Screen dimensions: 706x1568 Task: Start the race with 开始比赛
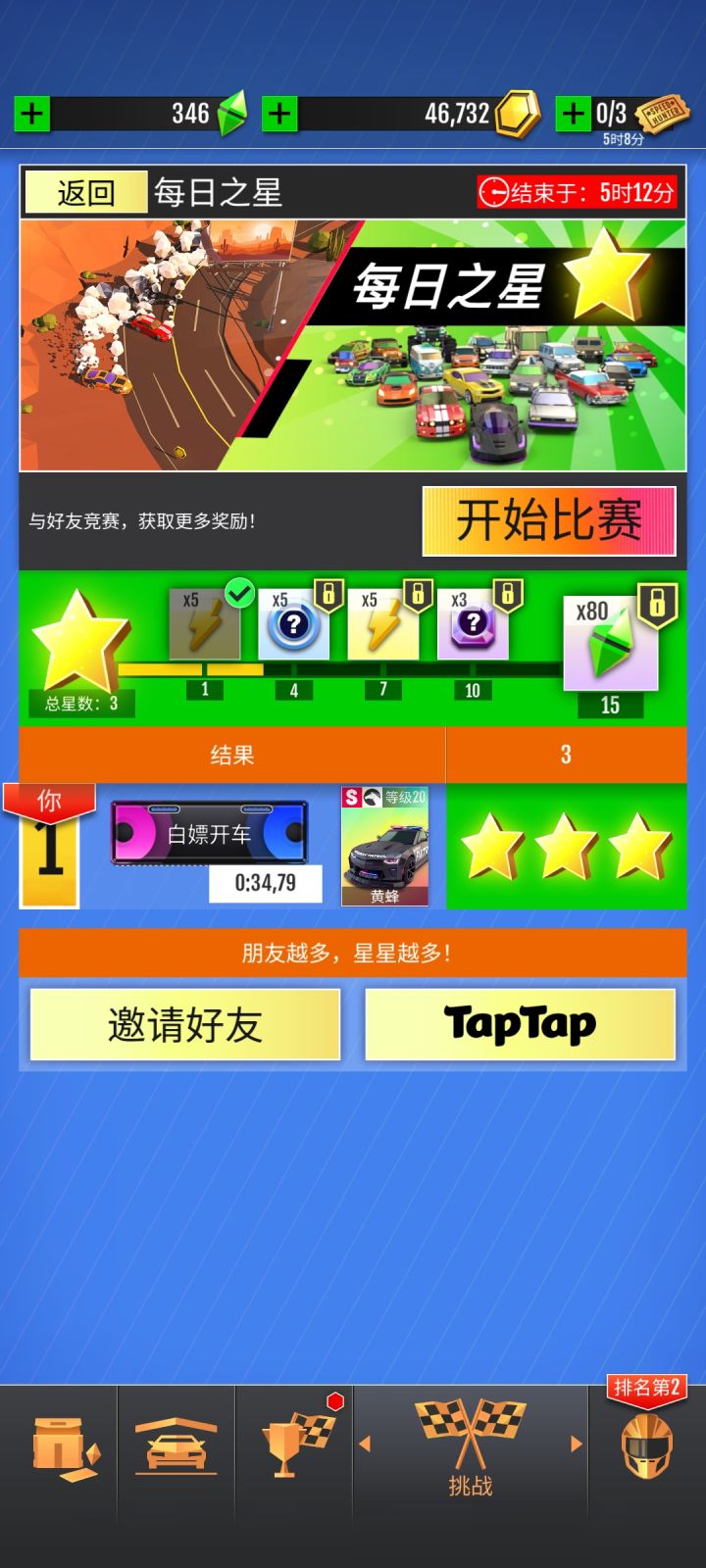[549, 520]
